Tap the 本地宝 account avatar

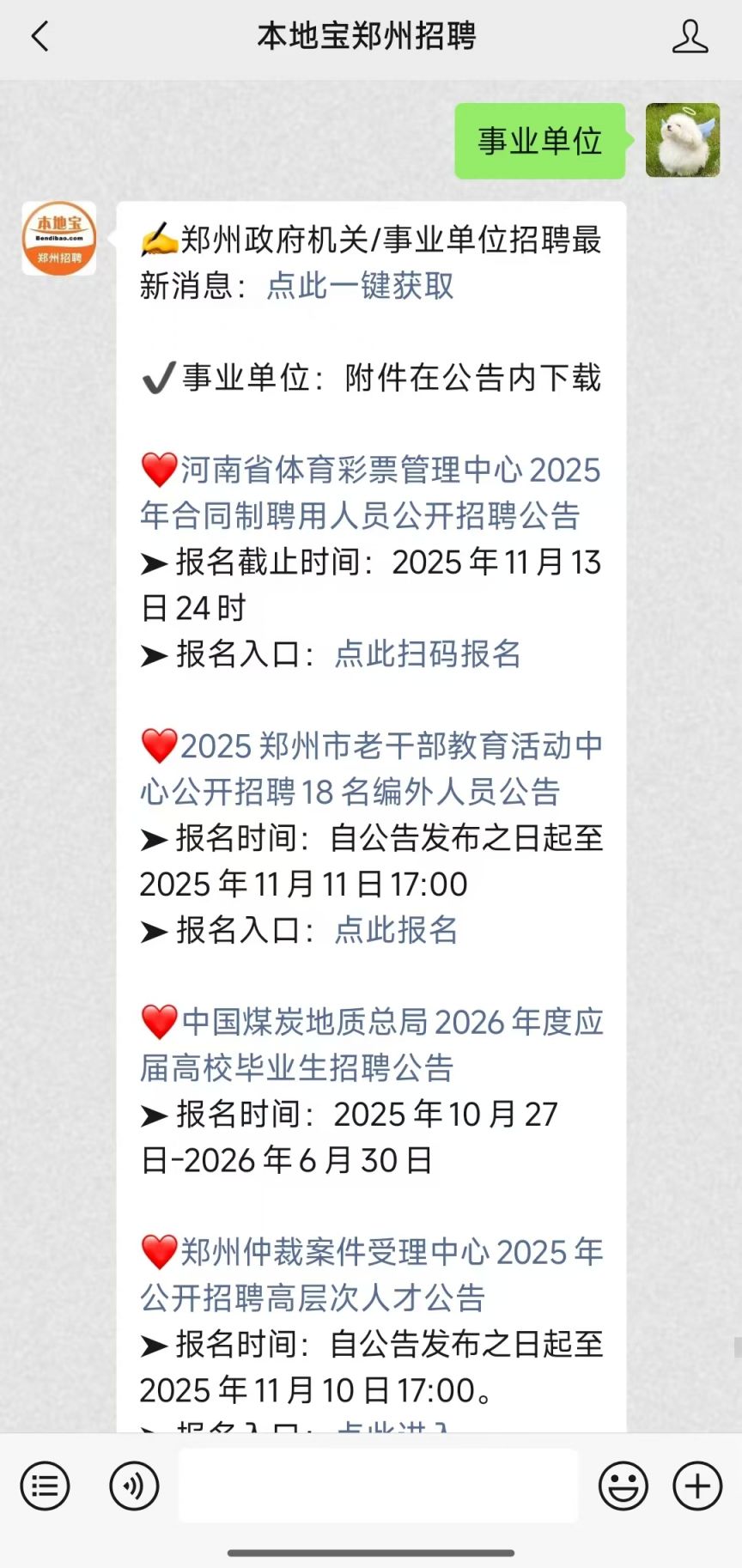click(59, 239)
